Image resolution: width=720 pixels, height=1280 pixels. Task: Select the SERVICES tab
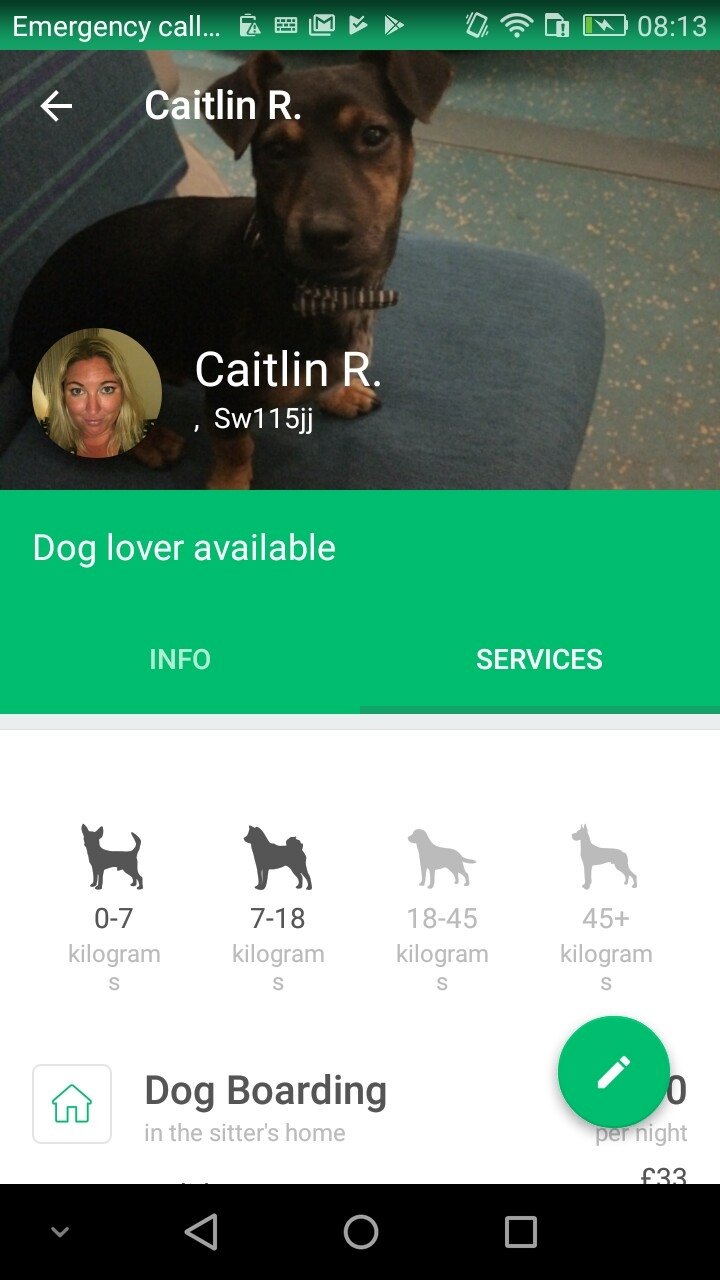[x=539, y=659]
